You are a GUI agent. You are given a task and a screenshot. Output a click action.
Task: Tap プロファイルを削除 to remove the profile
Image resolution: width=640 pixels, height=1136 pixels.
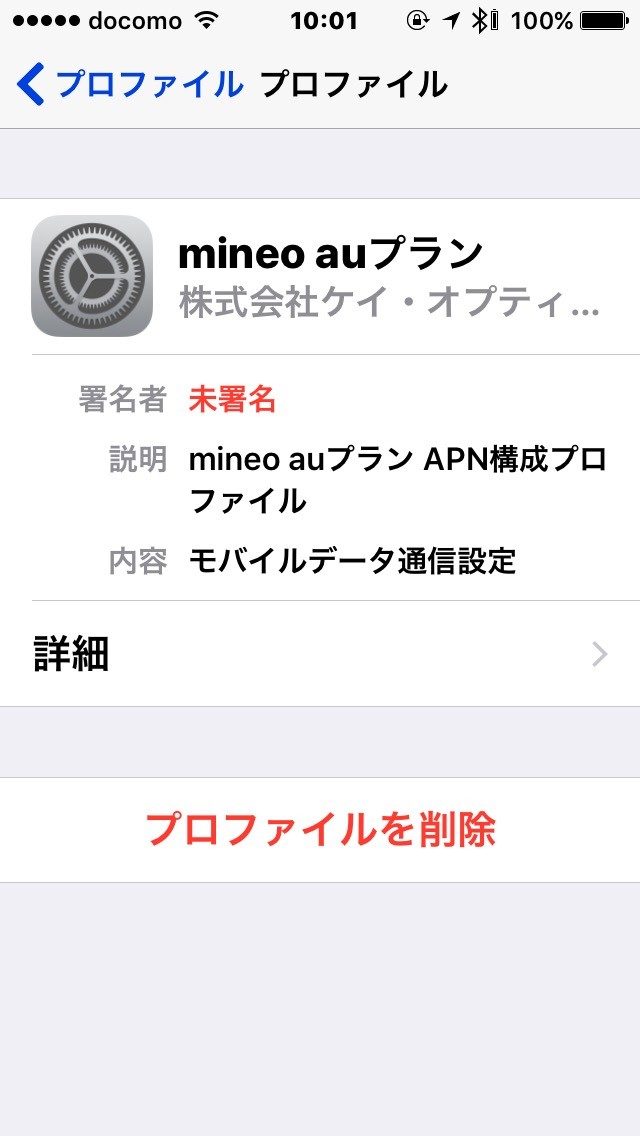pos(320,830)
